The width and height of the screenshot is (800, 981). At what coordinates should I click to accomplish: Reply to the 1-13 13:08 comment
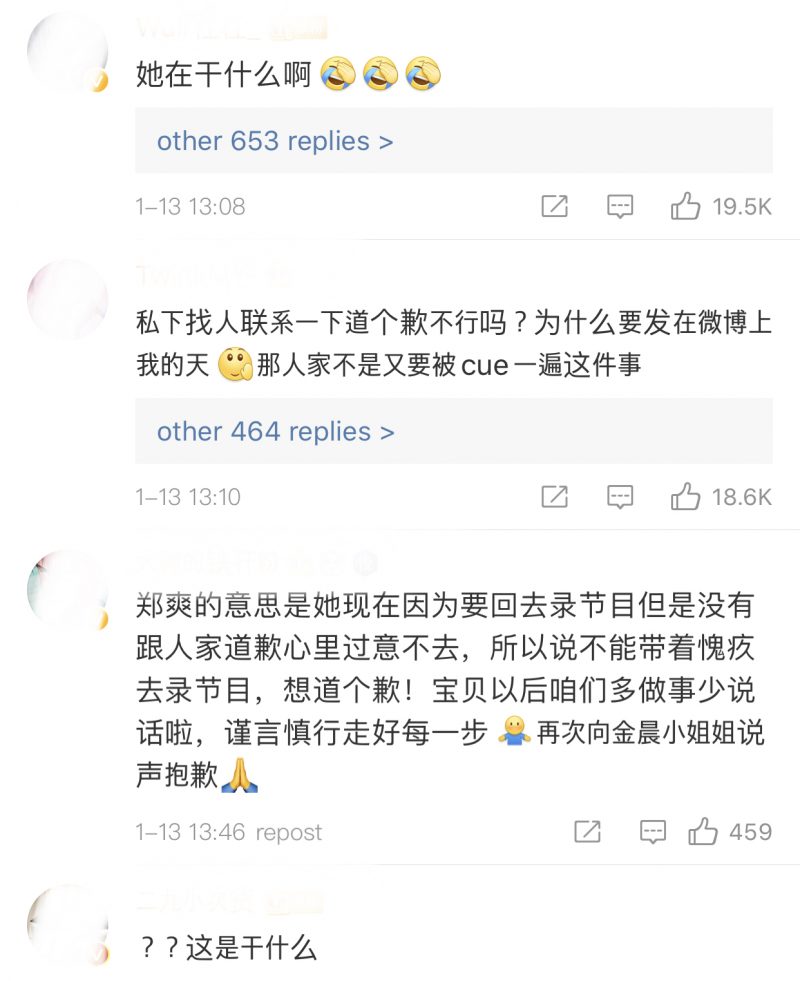(x=621, y=207)
